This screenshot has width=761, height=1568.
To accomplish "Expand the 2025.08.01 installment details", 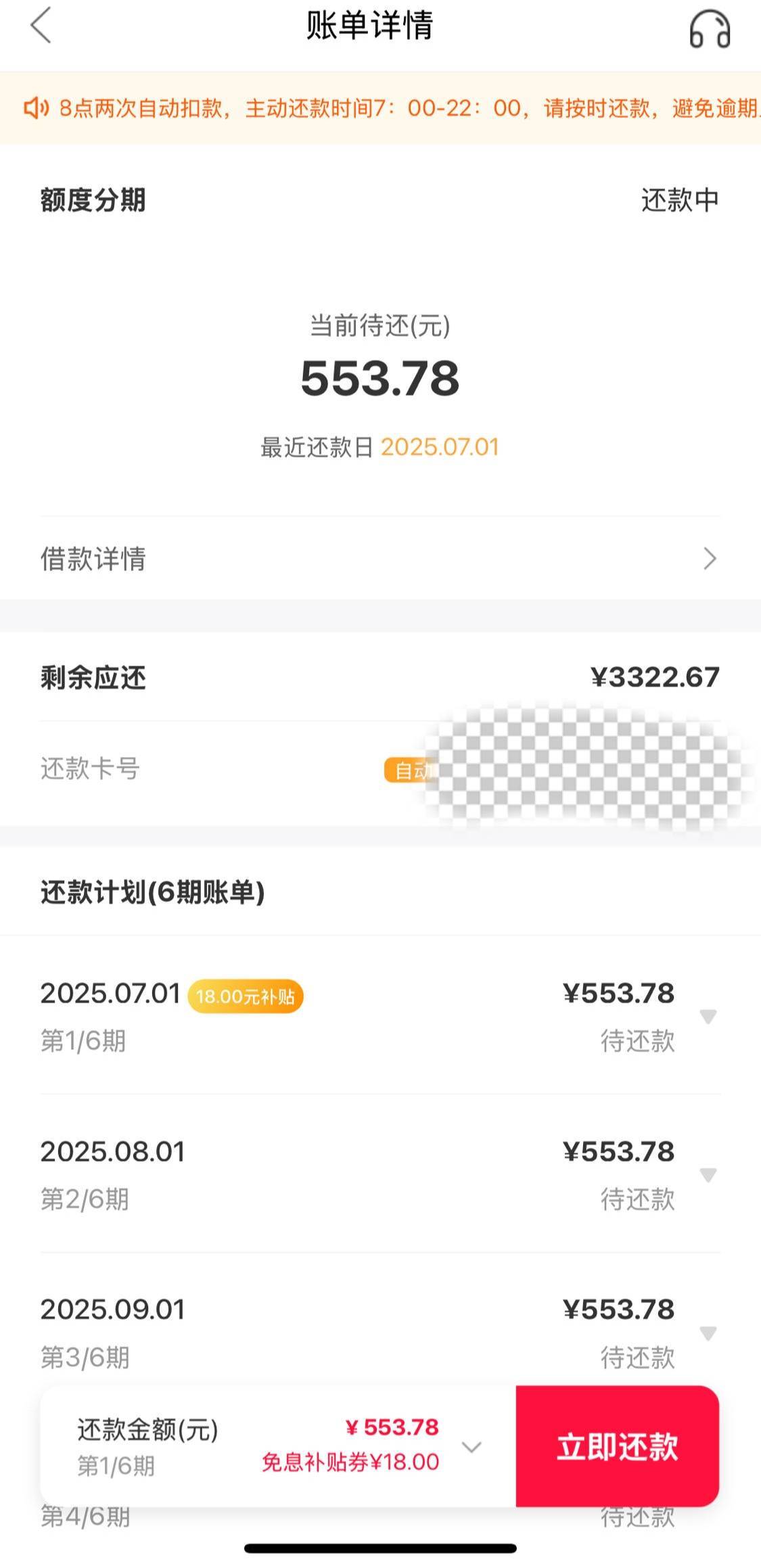I will pyautogui.click(x=708, y=1175).
